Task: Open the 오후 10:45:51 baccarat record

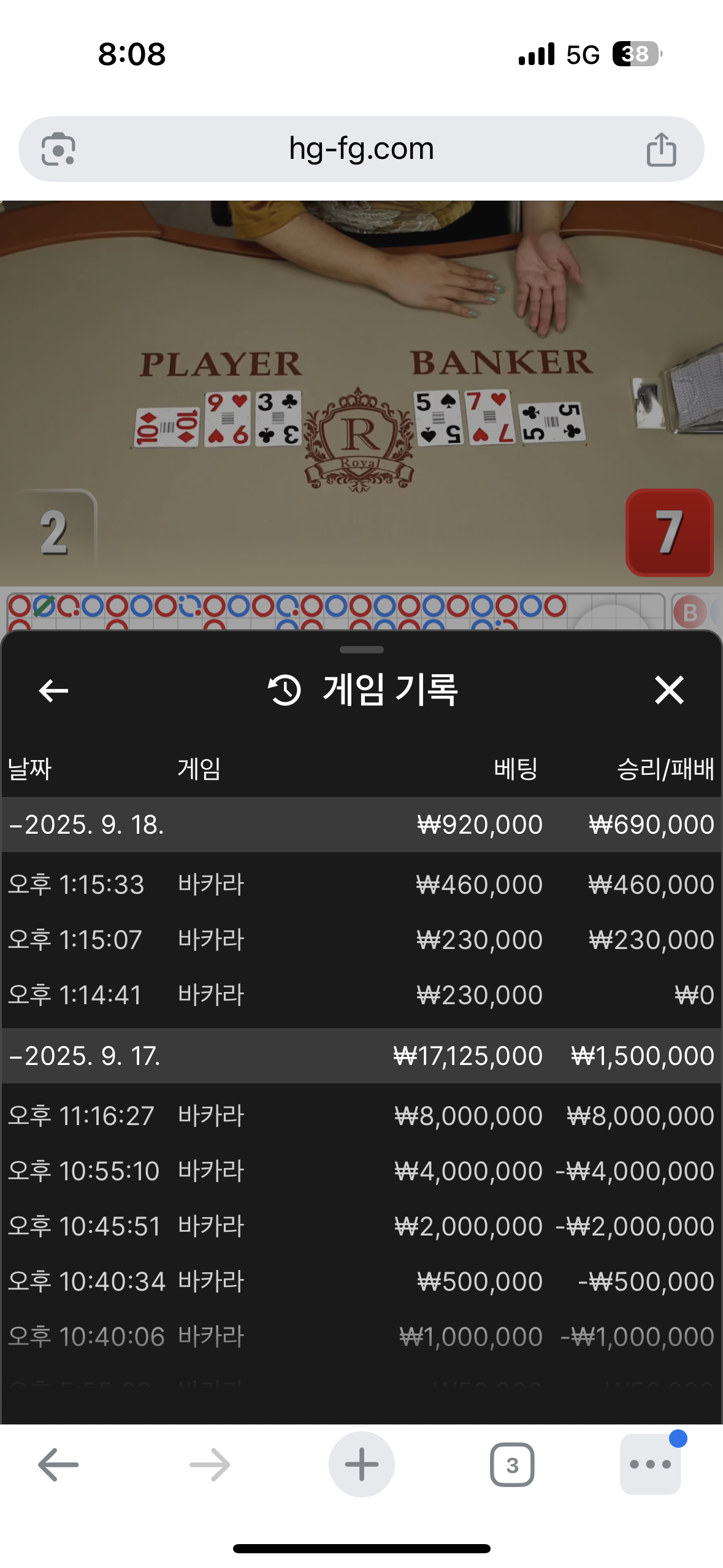Action: (361, 1226)
